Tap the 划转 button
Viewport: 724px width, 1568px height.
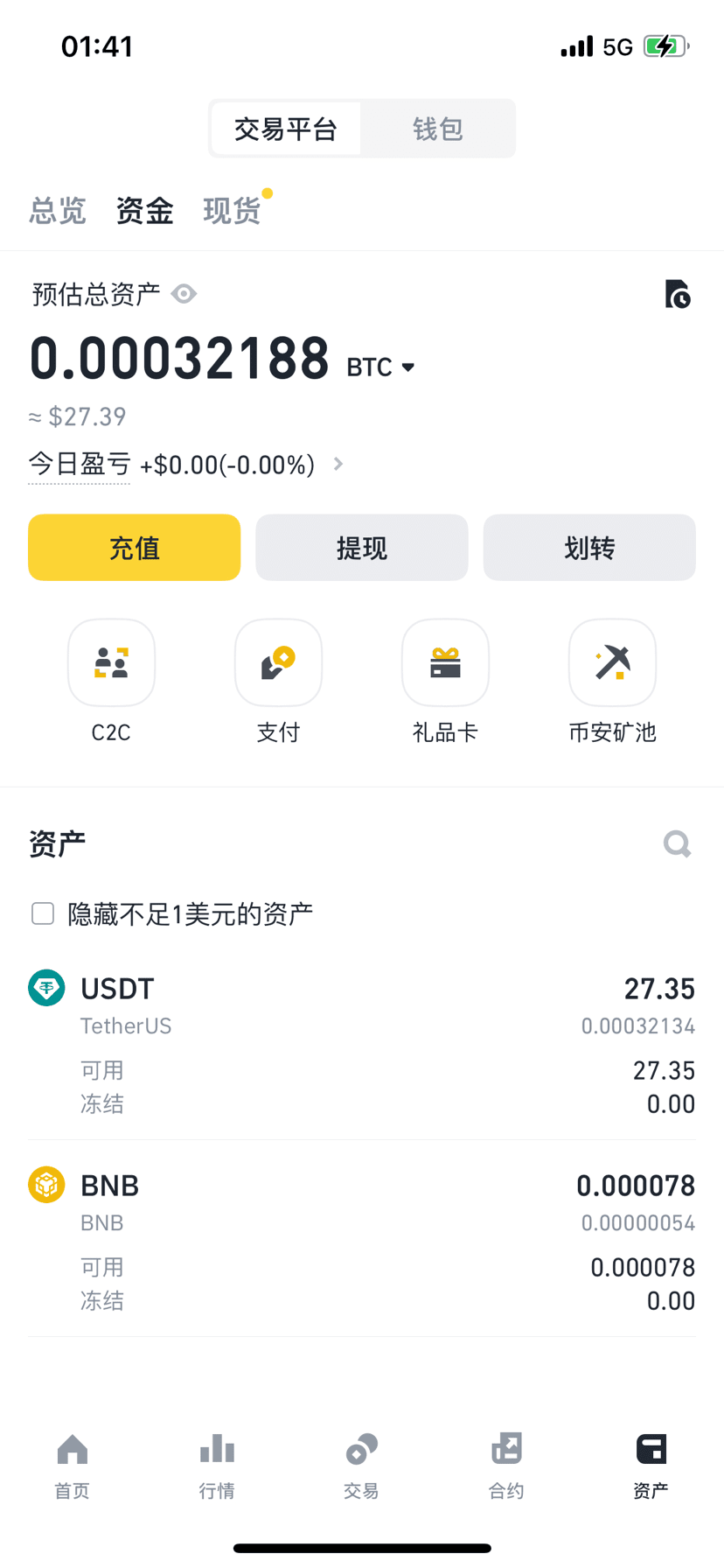tap(589, 548)
